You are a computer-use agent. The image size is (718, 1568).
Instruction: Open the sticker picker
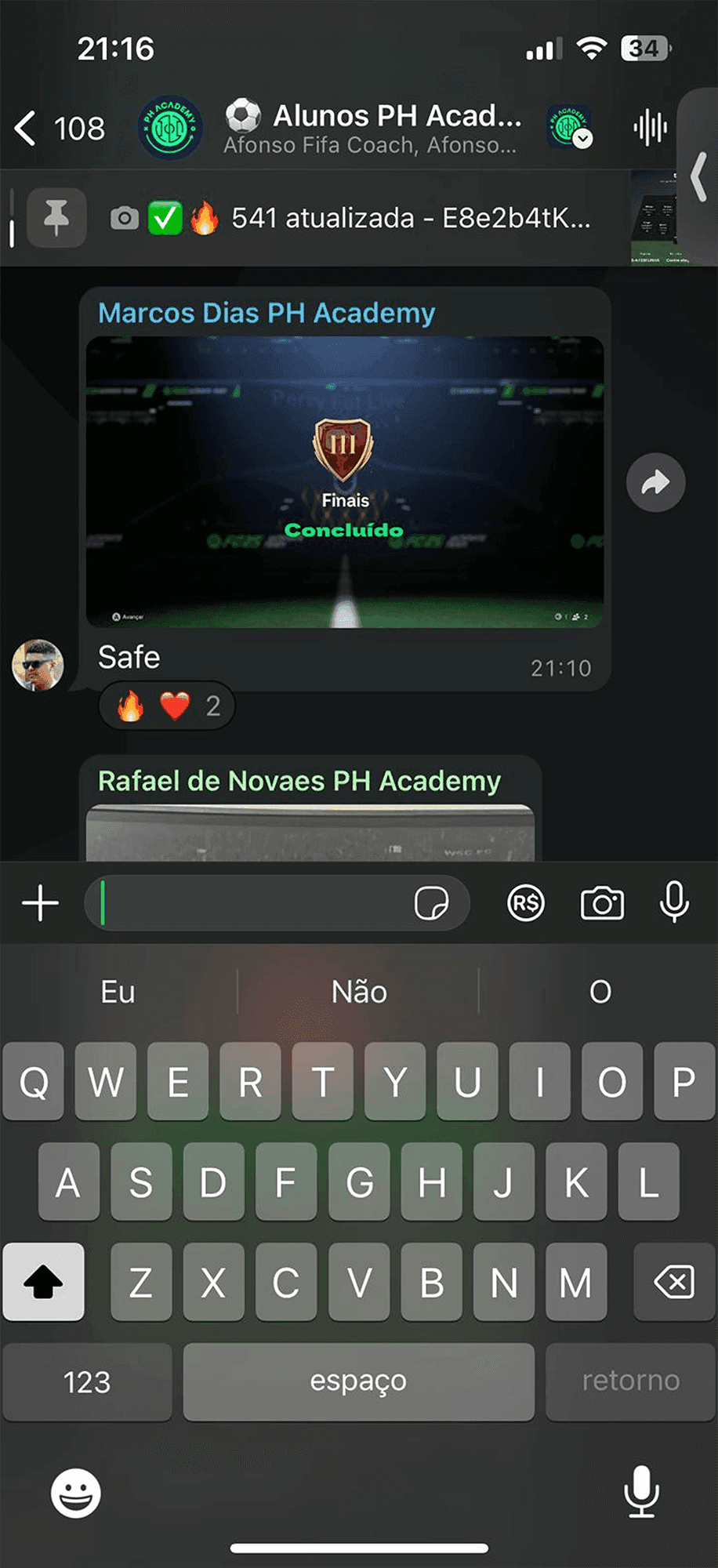[431, 903]
